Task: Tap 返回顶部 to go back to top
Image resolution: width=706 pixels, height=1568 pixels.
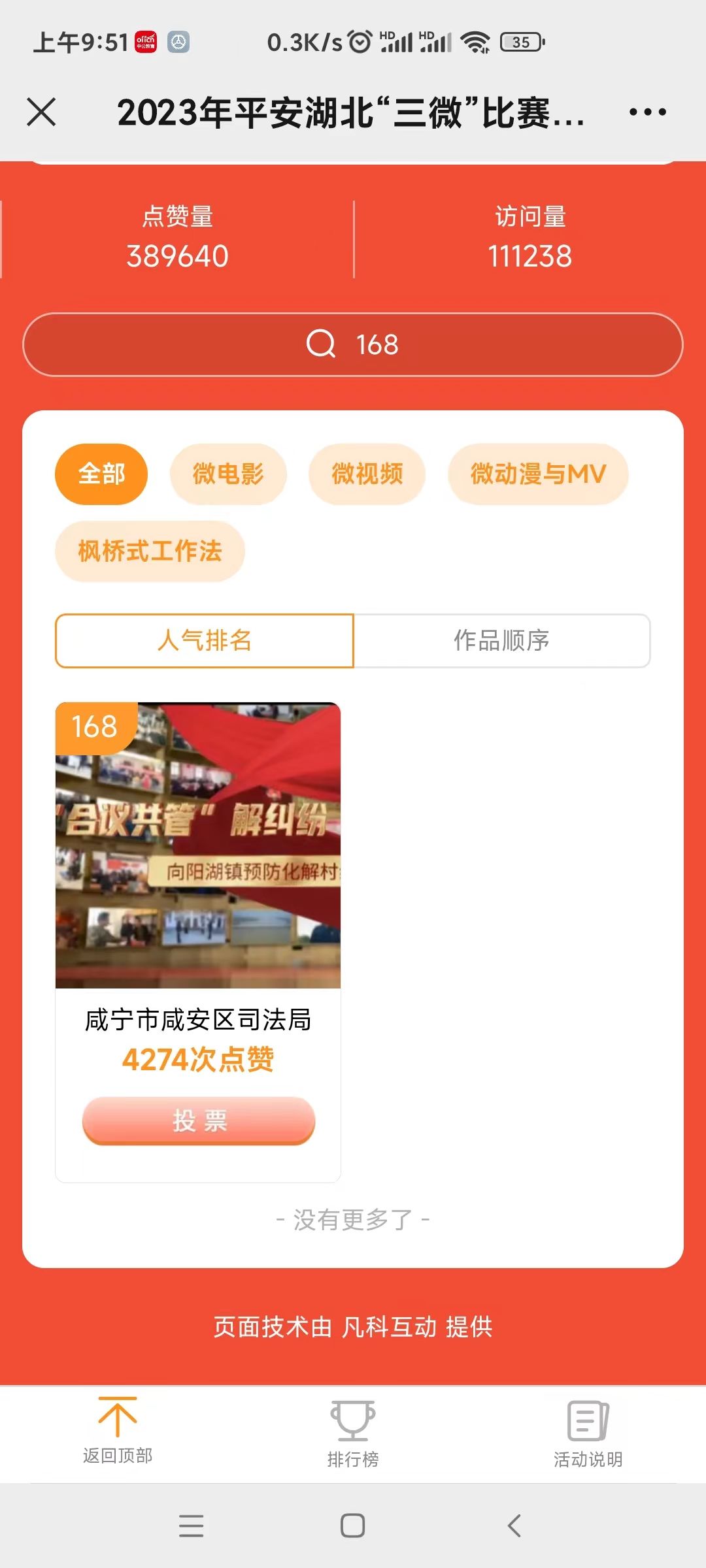Action: pyautogui.click(x=118, y=1431)
